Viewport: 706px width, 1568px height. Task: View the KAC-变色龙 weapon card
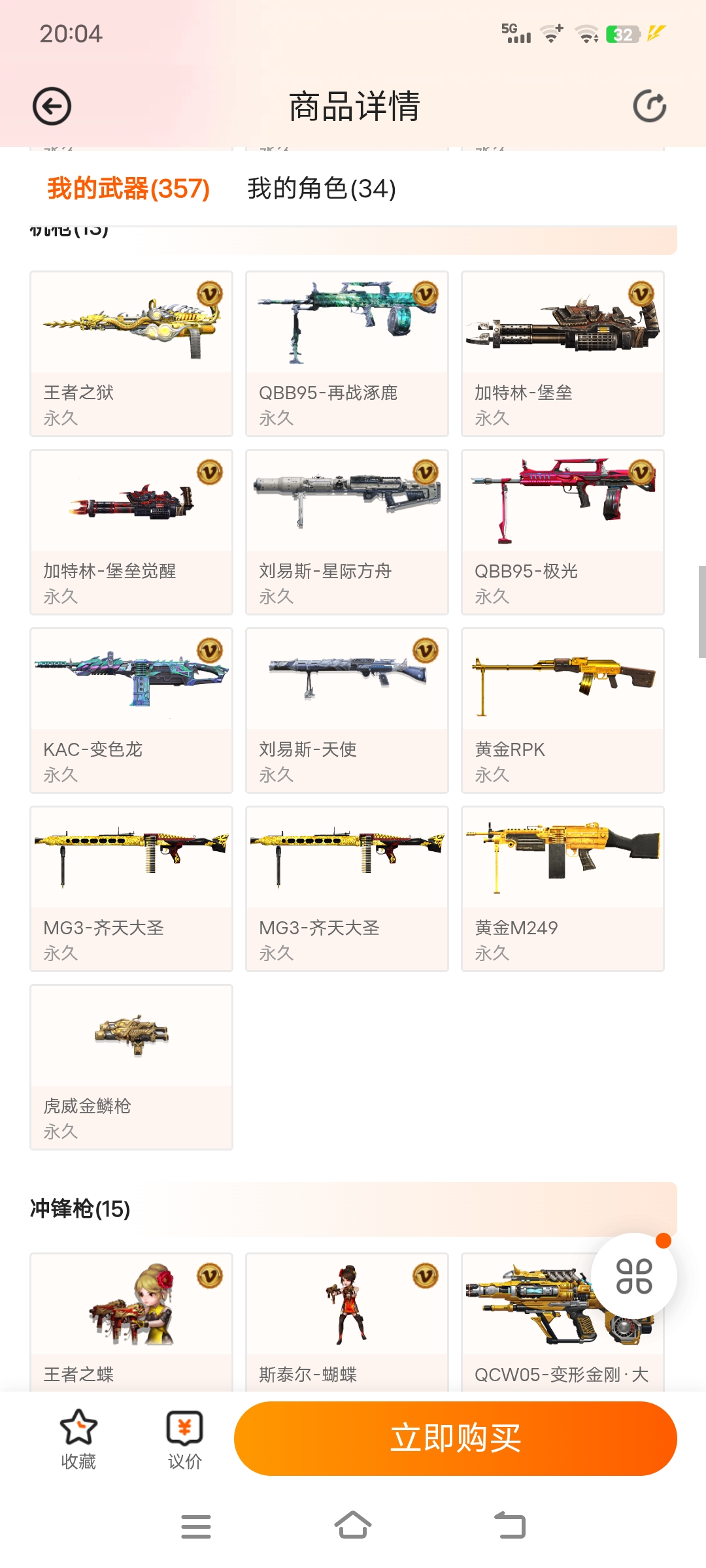(131, 710)
